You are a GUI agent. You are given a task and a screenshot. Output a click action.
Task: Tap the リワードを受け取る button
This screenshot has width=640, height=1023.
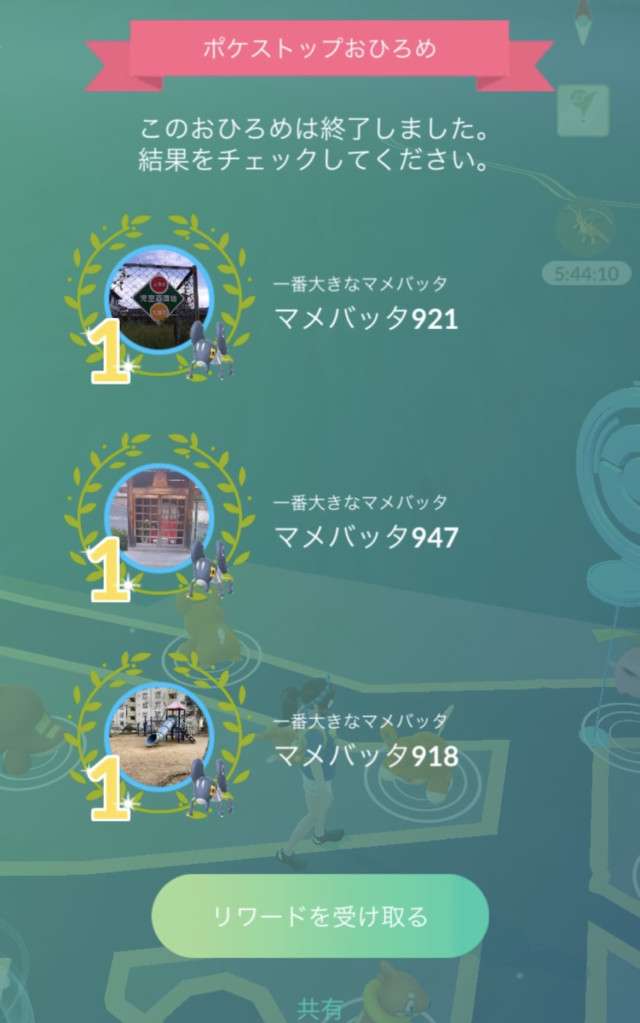320,916
